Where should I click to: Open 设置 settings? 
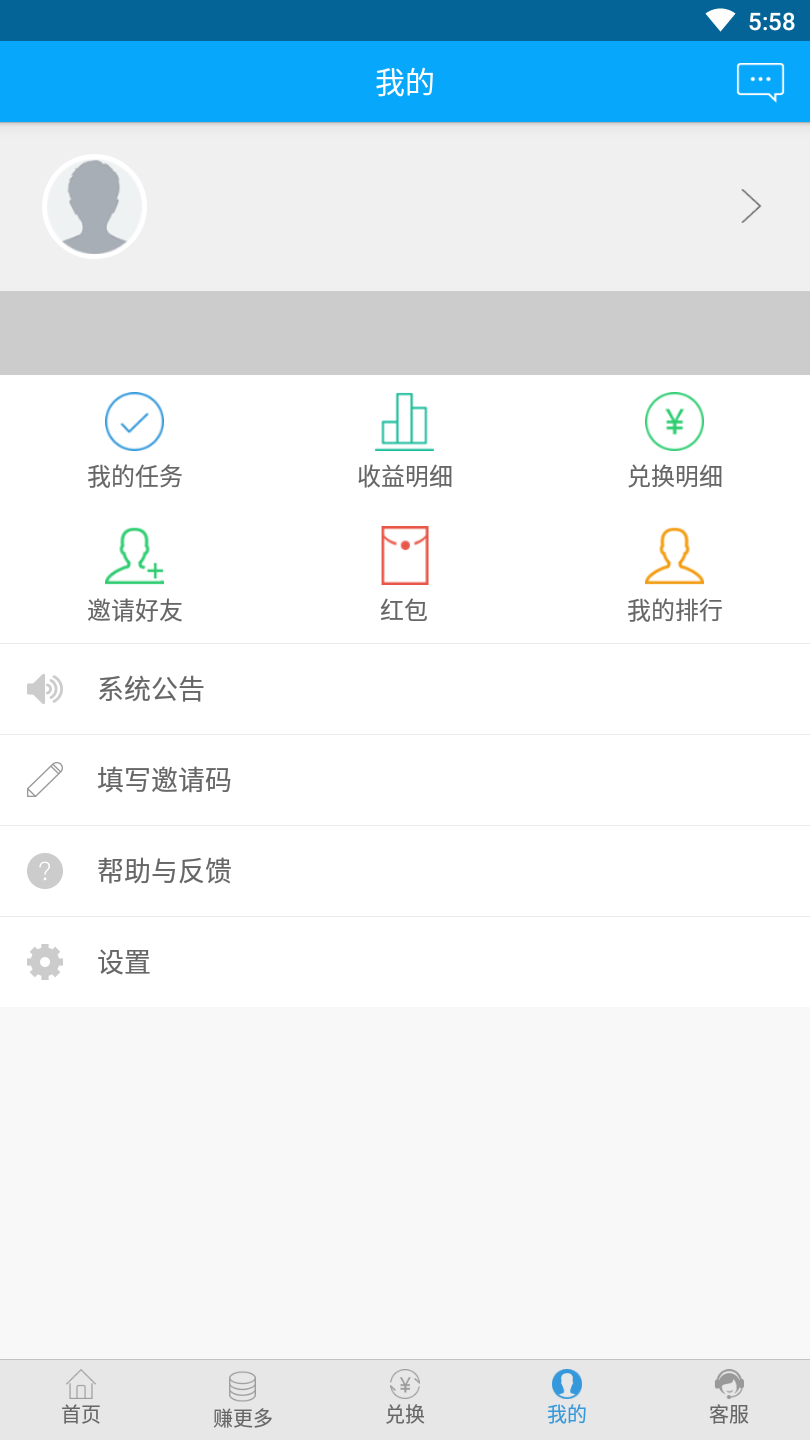(405, 962)
